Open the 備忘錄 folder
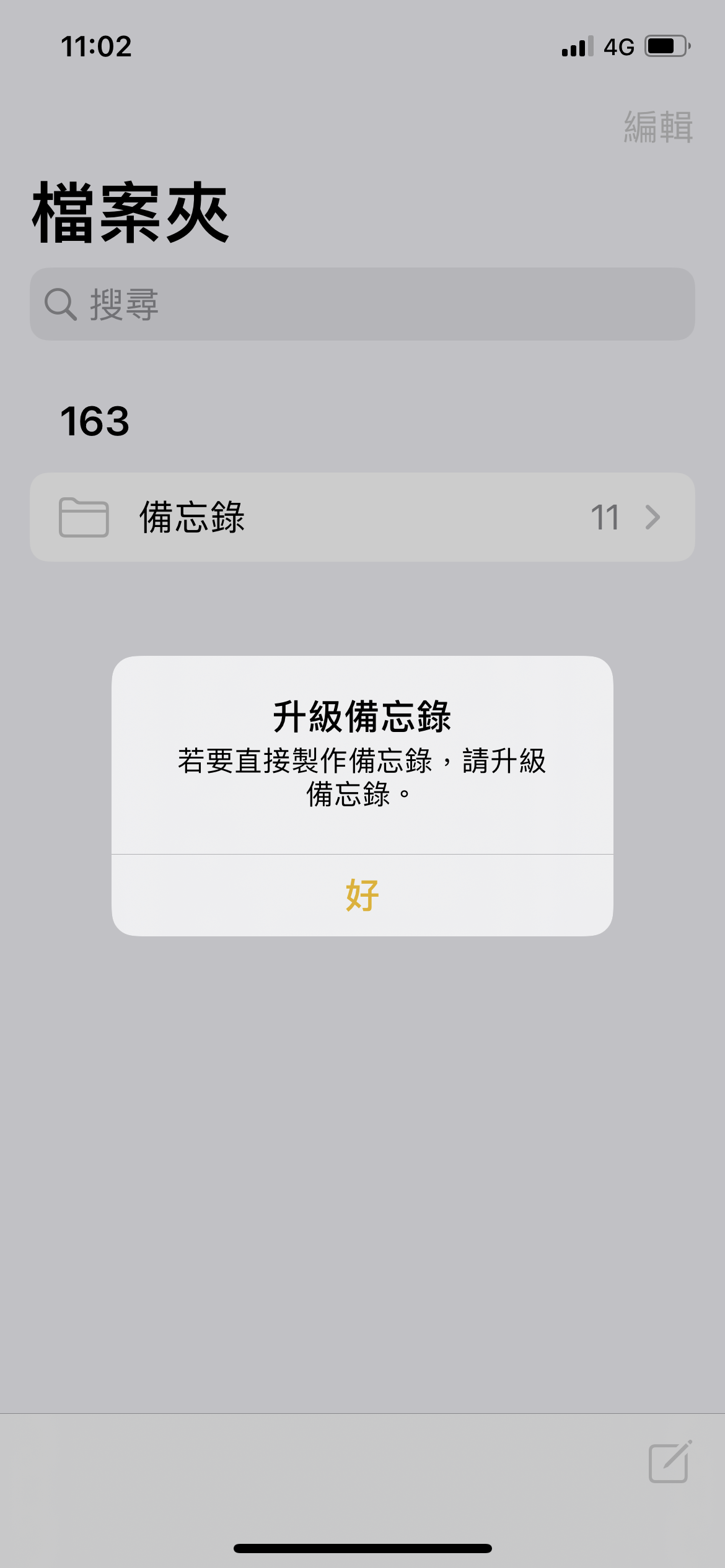 pos(362,517)
